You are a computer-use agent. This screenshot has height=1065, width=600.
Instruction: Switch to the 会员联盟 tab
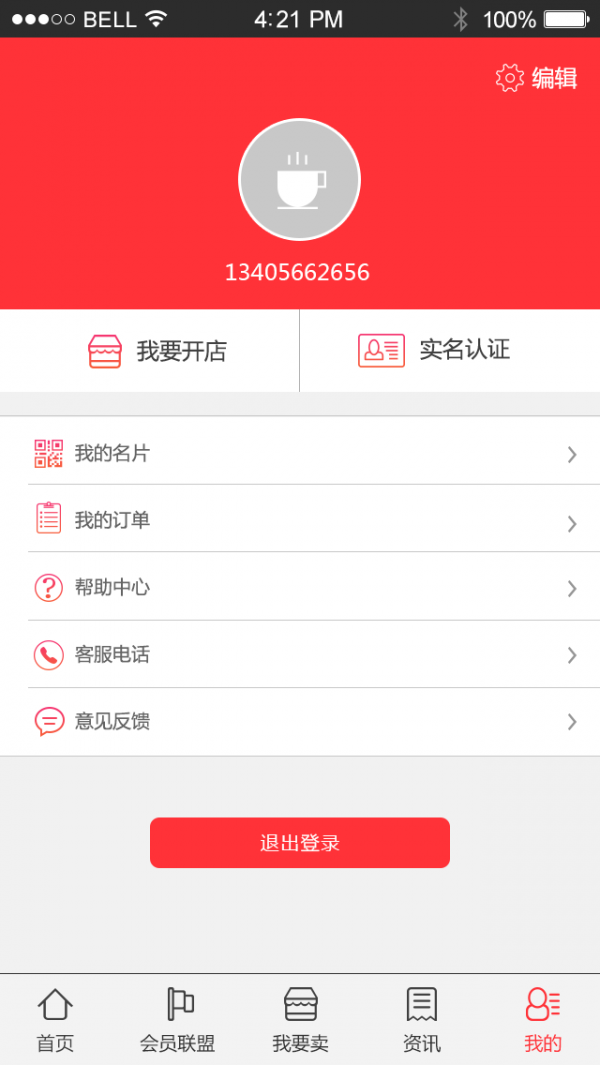coord(178,1019)
